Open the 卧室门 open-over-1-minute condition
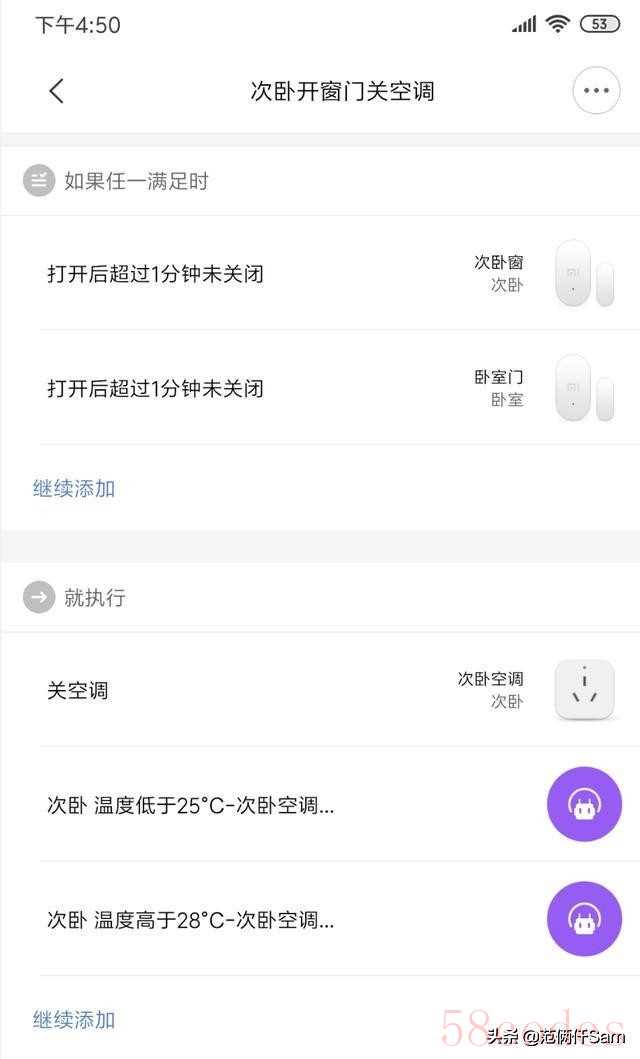The width and height of the screenshot is (640, 1059). 320,388
